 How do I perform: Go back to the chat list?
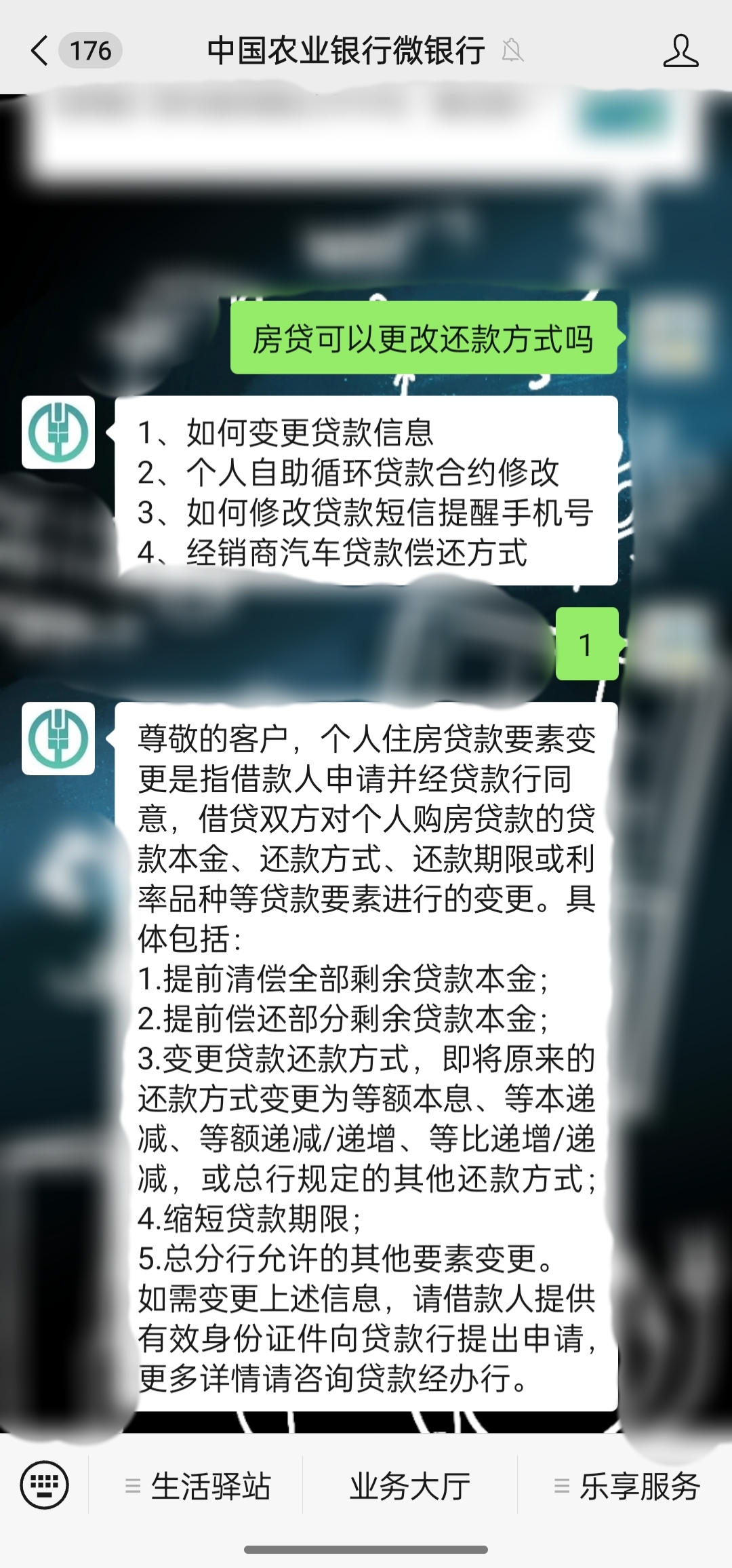(x=40, y=51)
